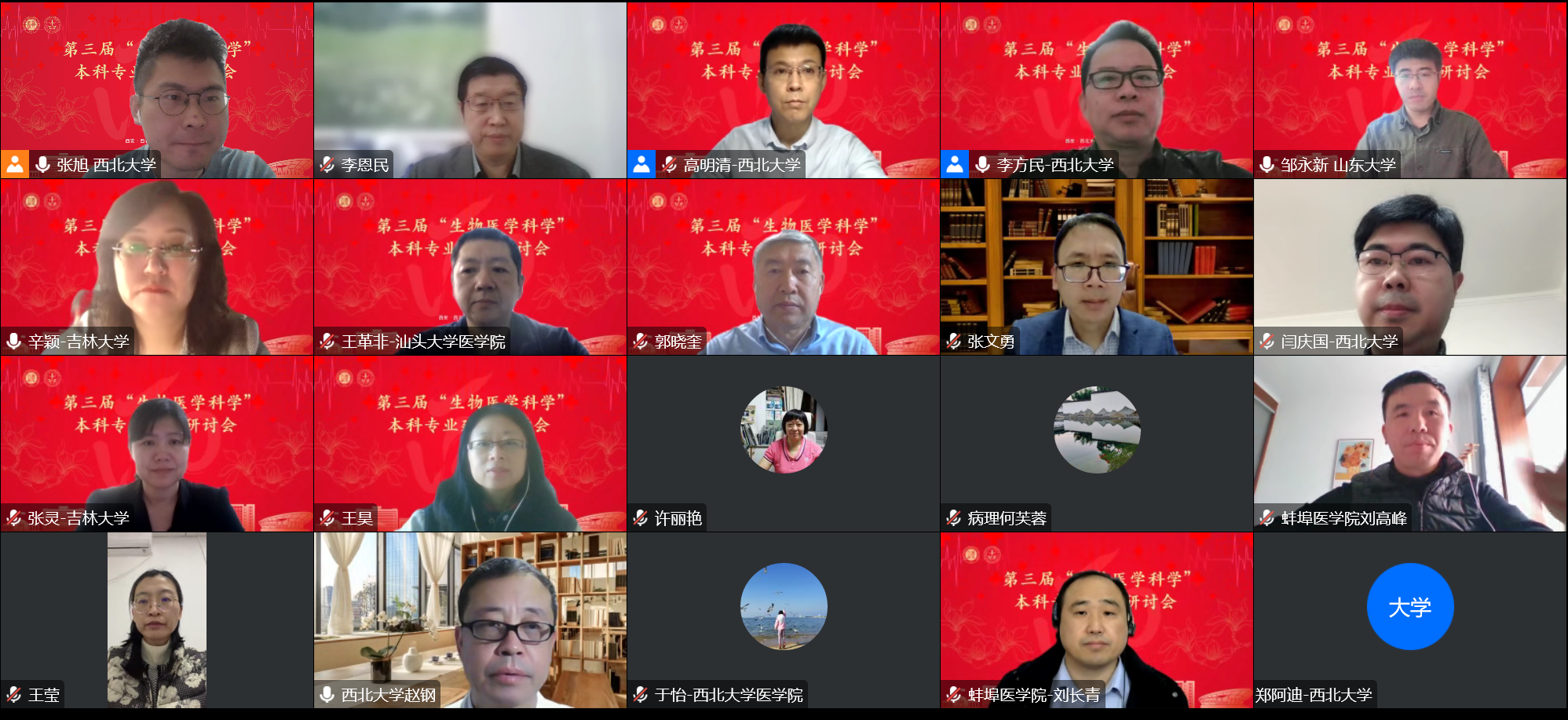Select 辛颖-吉林大学 participant tile
Screen dimensions: 1568x720
[x=157, y=267]
